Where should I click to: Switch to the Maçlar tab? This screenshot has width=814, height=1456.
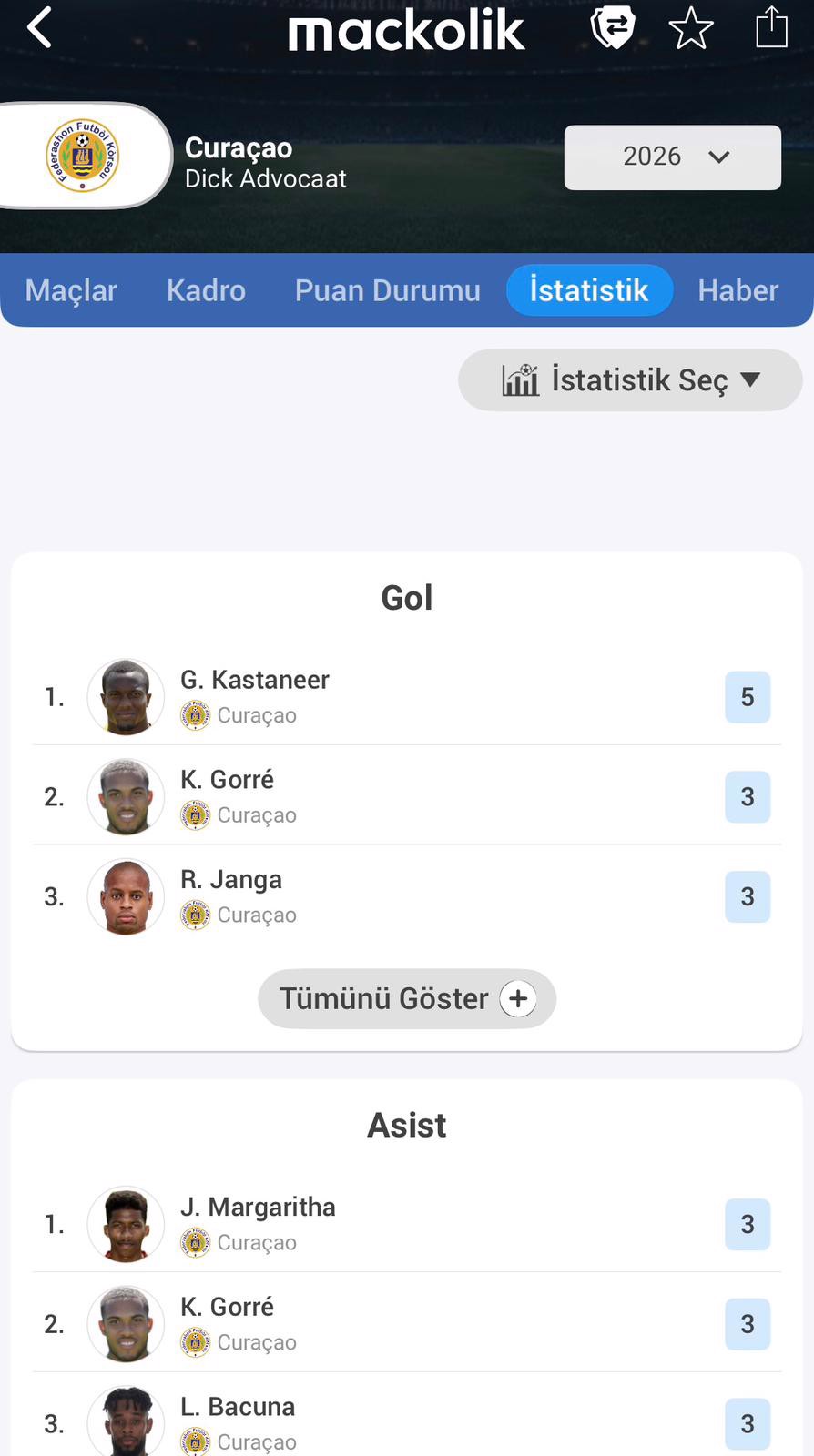[71, 290]
